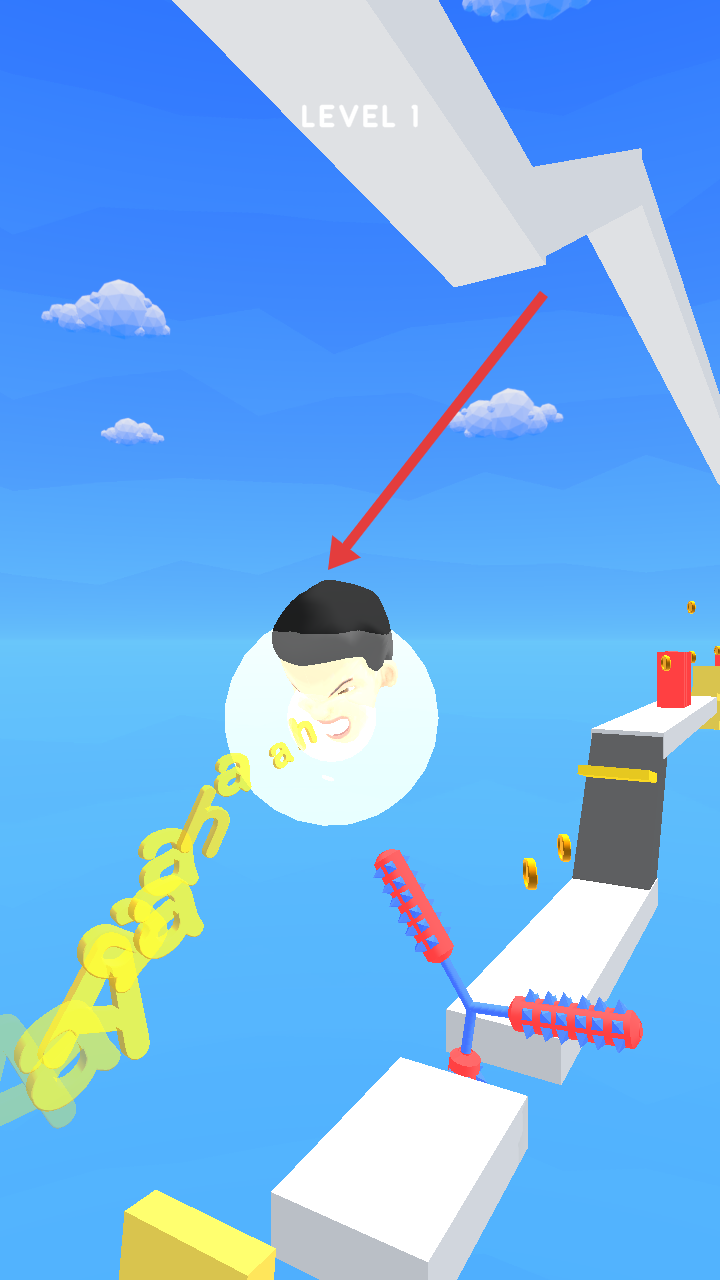Tap the shouting head in the bubble
Viewport: 720px width, 1280px height.
tap(333, 680)
